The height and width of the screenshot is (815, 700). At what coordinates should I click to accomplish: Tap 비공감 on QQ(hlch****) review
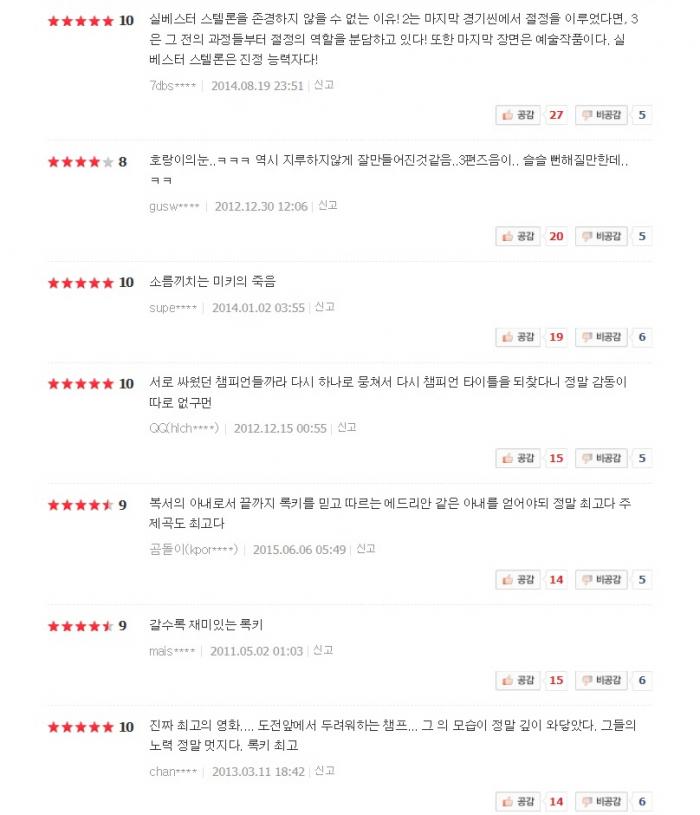point(601,458)
